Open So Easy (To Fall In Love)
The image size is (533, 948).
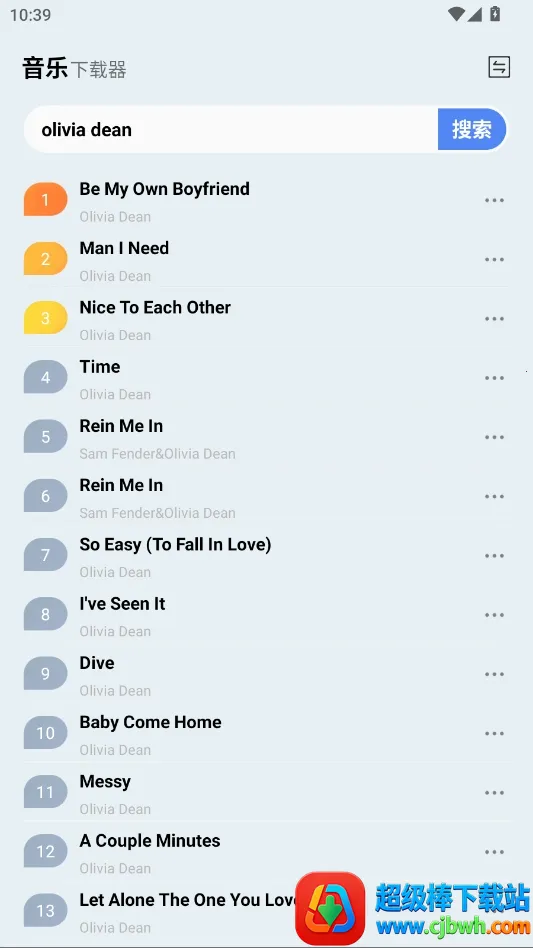(x=266, y=557)
